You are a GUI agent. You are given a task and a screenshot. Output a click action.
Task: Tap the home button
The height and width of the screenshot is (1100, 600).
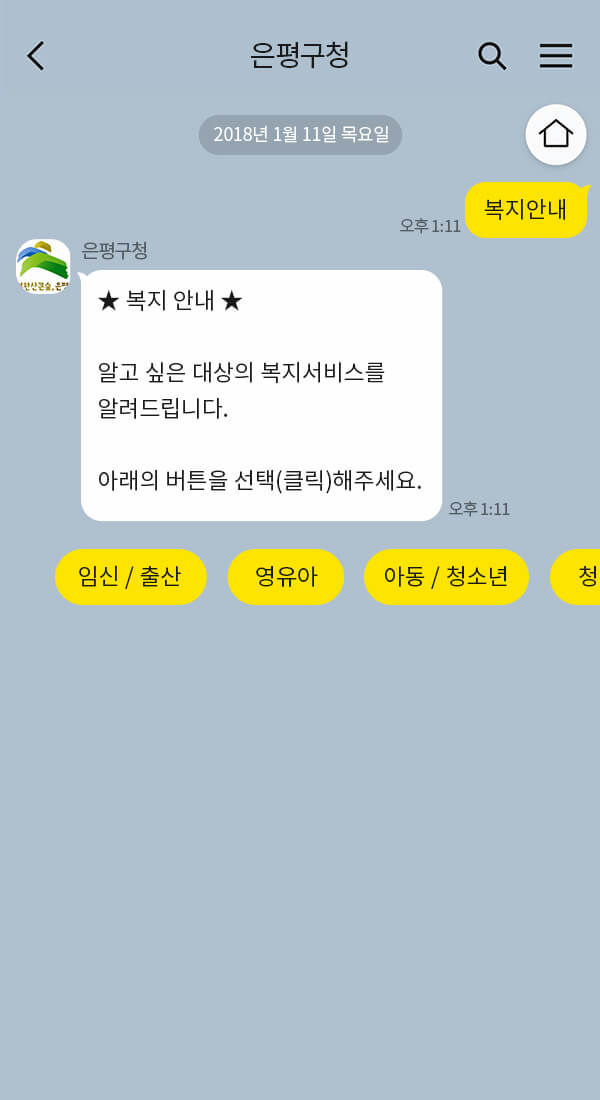(x=555, y=134)
